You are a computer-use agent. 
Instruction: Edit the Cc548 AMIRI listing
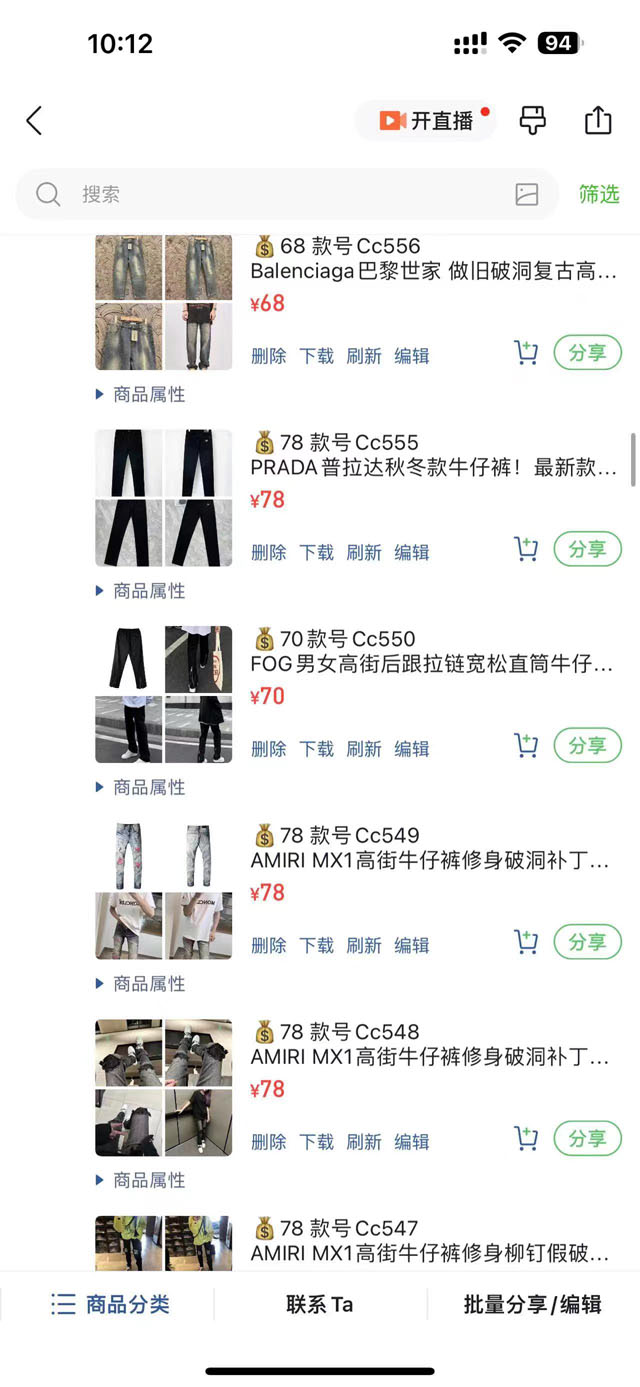tap(411, 1141)
